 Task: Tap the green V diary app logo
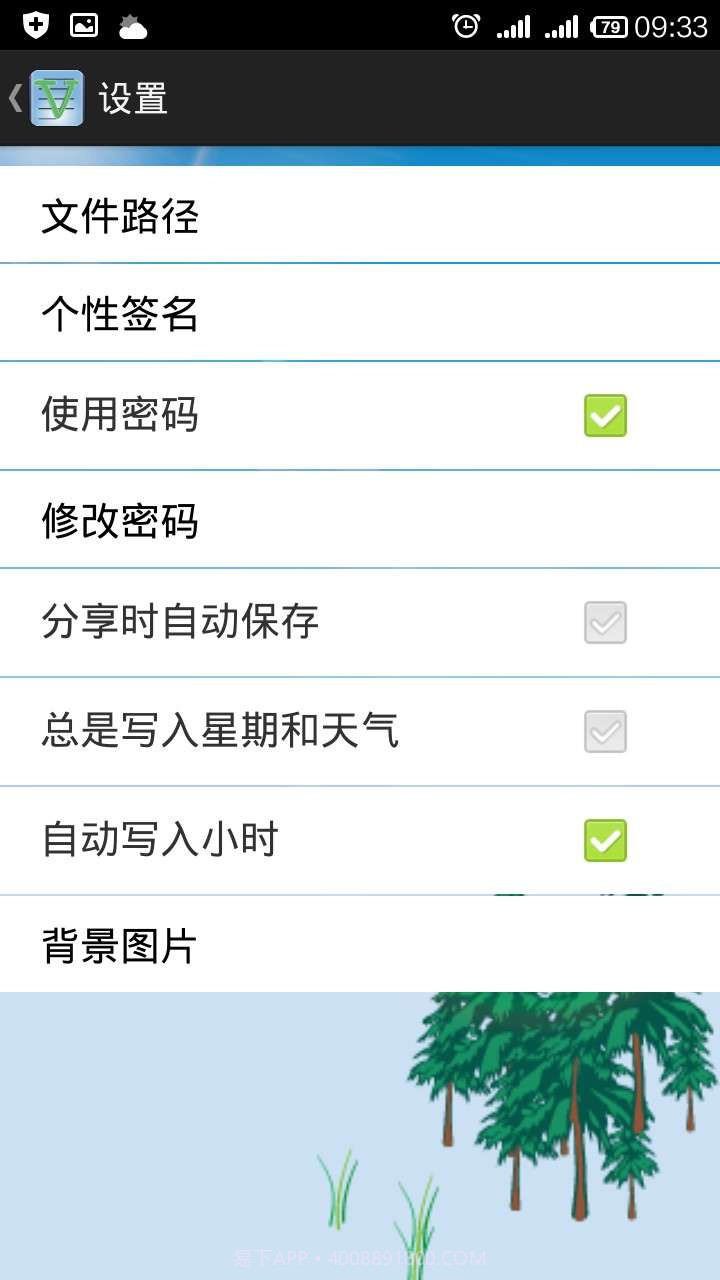click(x=55, y=99)
